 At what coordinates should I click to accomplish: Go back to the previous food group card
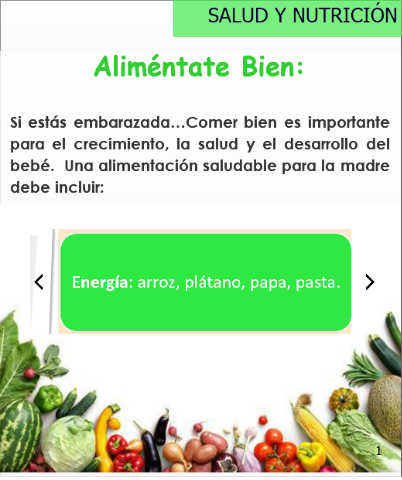[39, 282]
